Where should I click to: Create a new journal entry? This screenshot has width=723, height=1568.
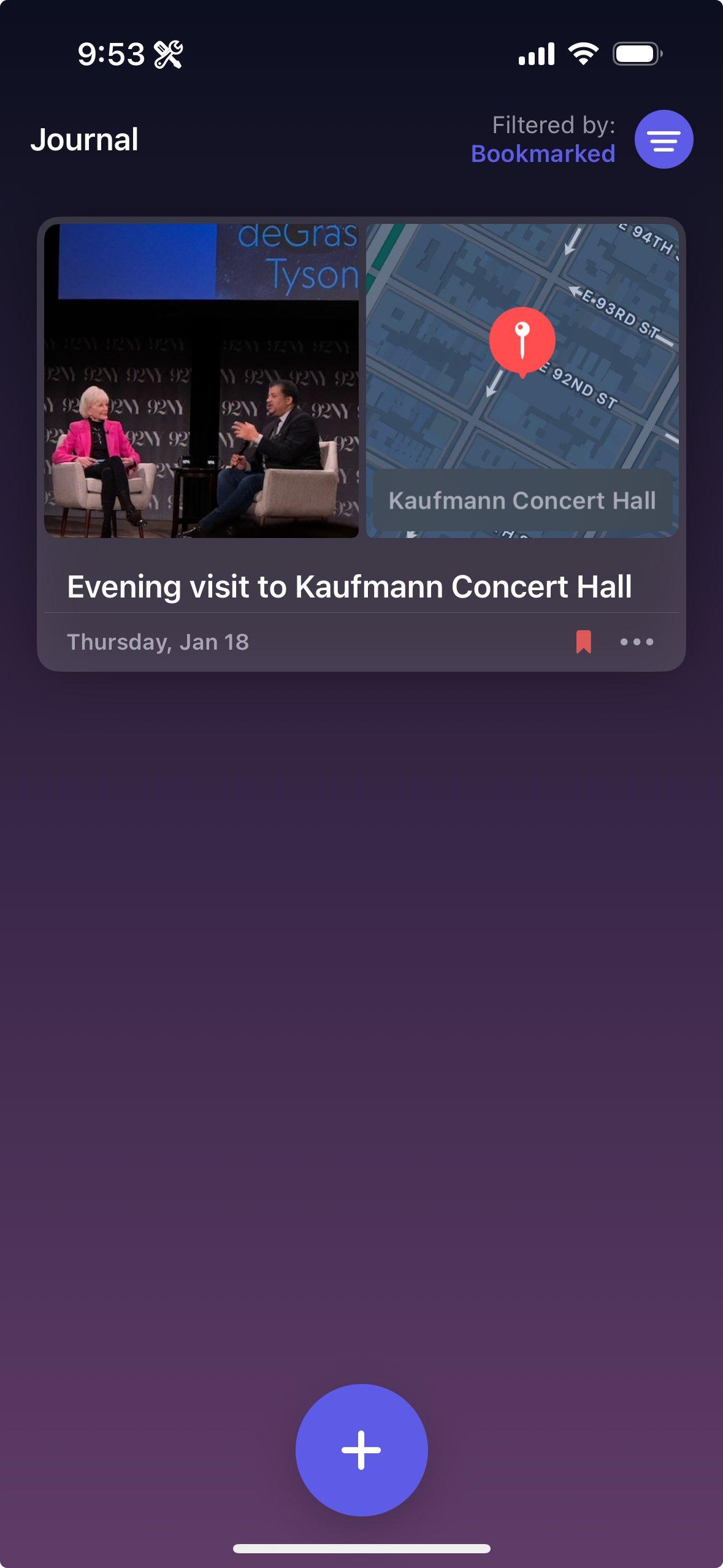[361, 1450]
